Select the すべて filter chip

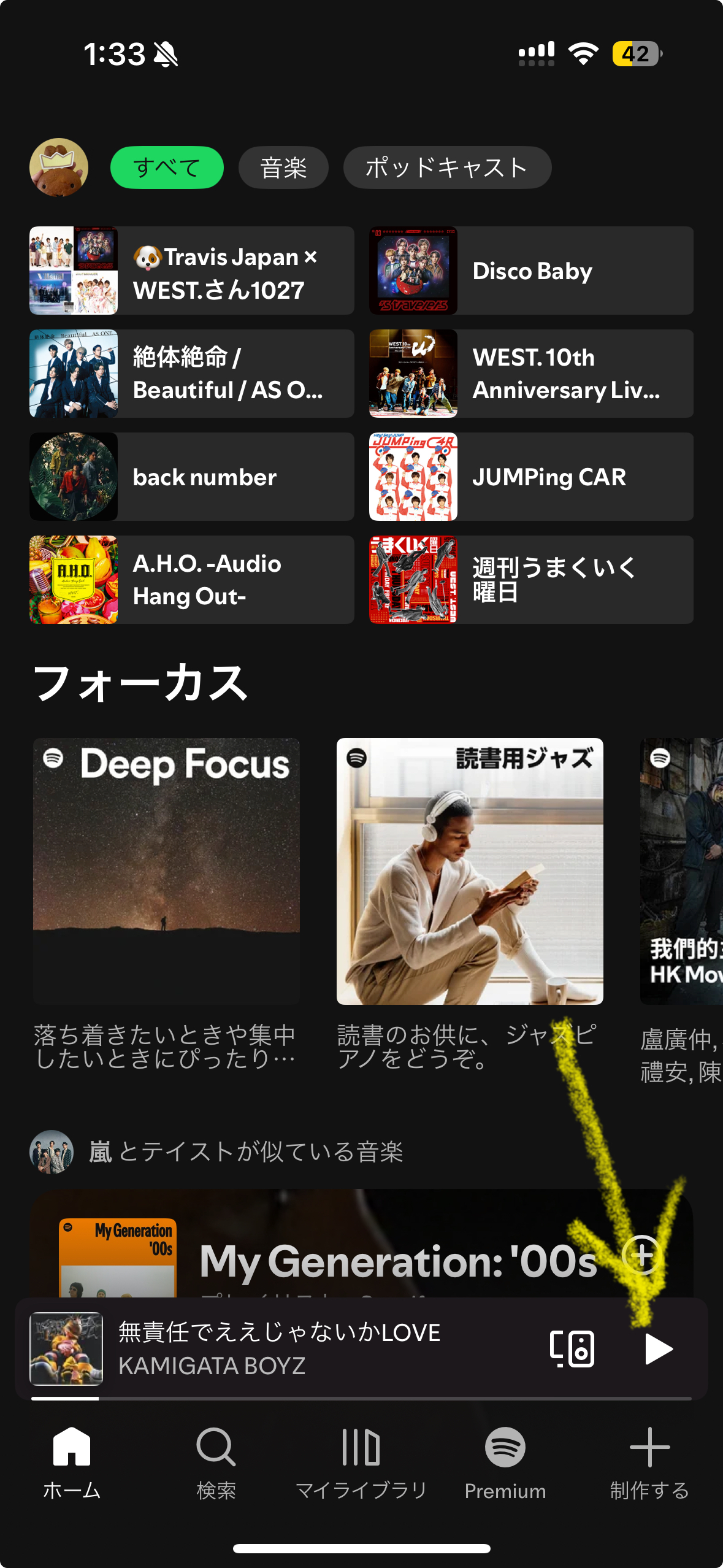(167, 167)
